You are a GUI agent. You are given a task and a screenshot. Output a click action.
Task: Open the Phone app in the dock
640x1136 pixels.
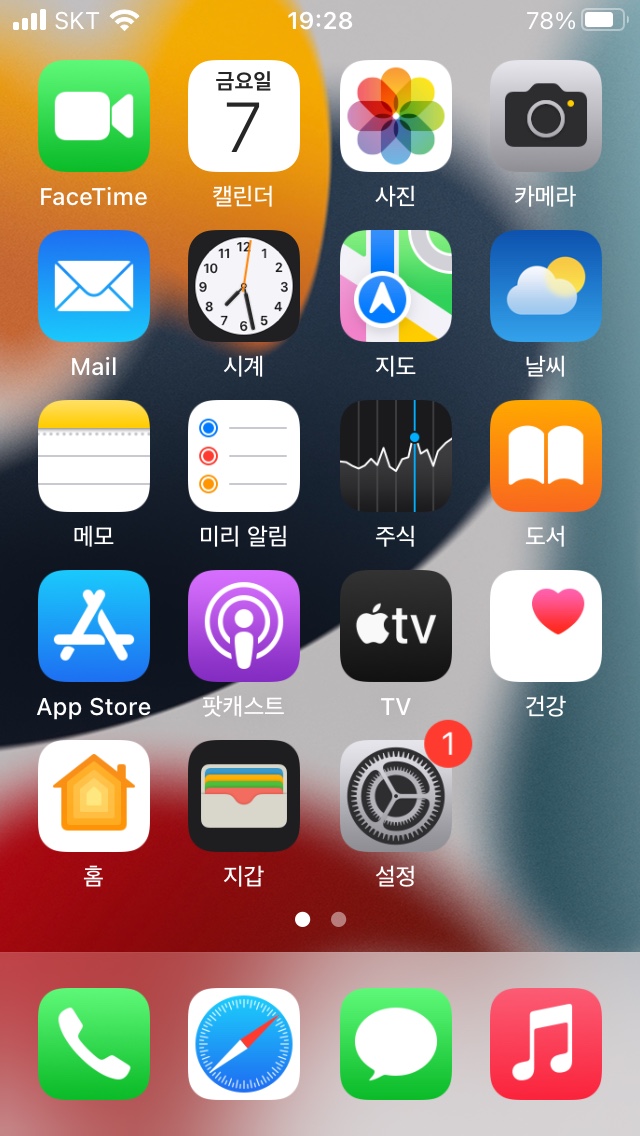coord(94,1044)
